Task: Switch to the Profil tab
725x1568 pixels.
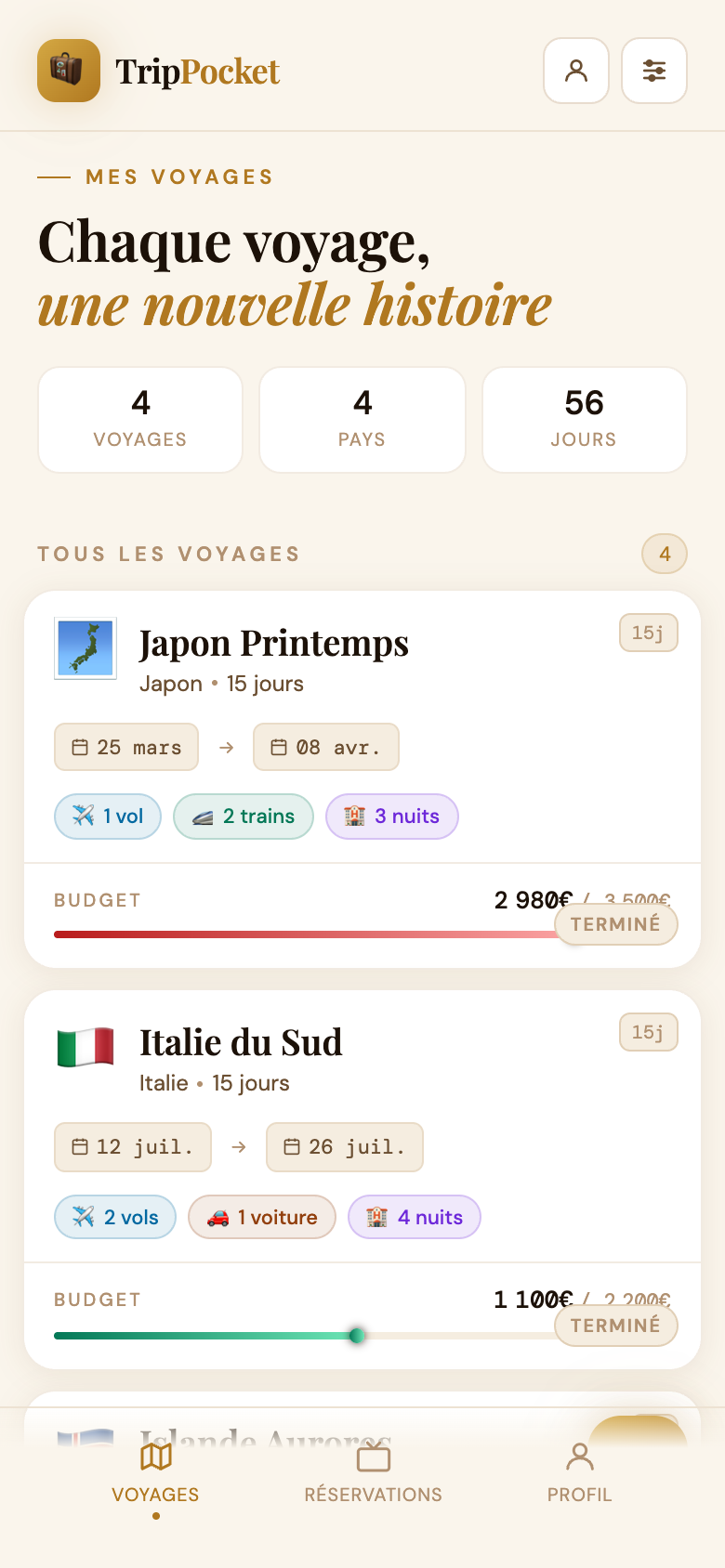Action: pyautogui.click(x=580, y=1473)
